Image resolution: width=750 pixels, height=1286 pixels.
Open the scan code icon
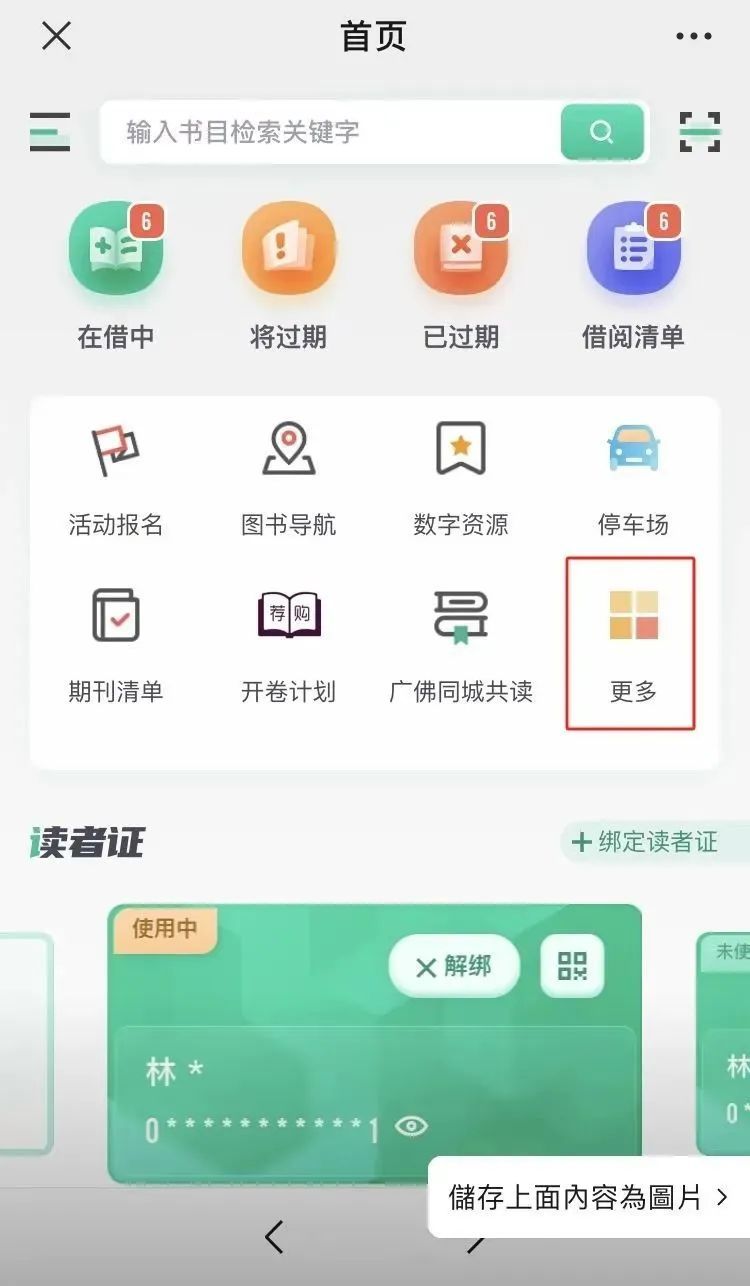coord(700,131)
